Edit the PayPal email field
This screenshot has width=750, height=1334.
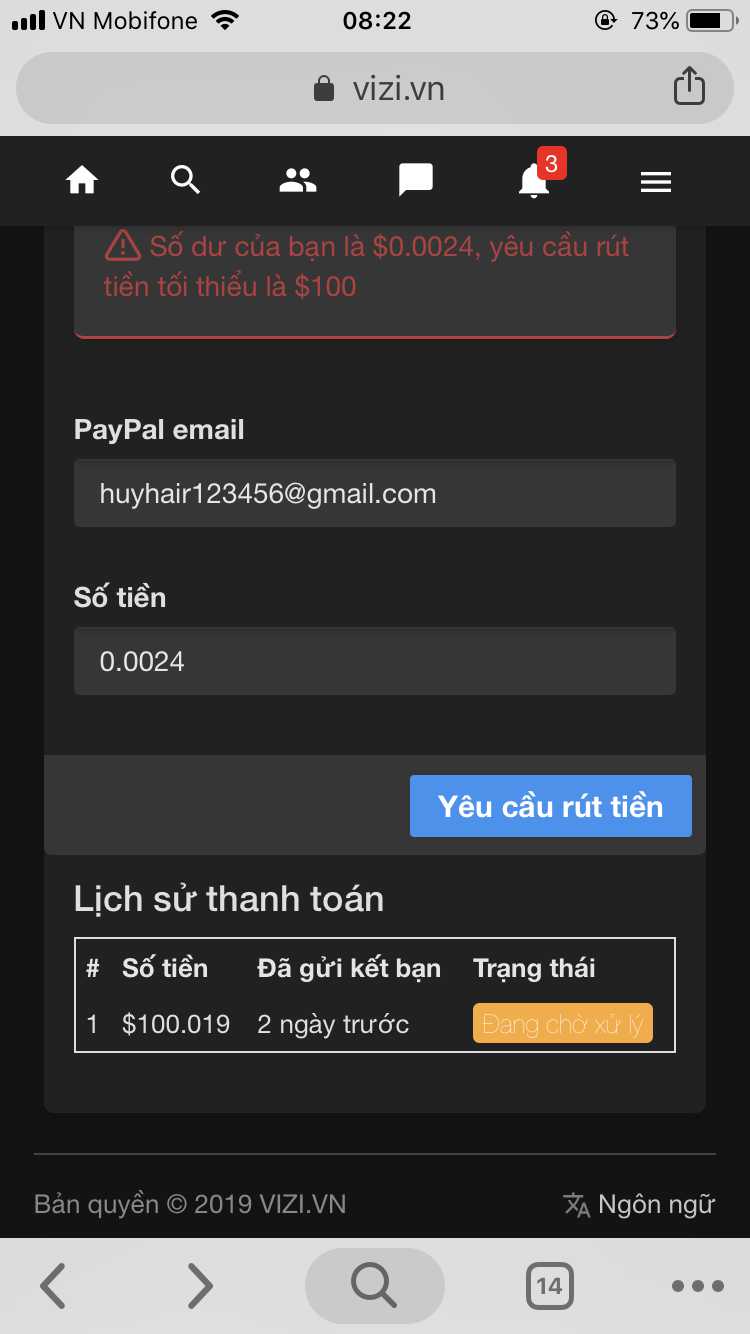[375, 493]
